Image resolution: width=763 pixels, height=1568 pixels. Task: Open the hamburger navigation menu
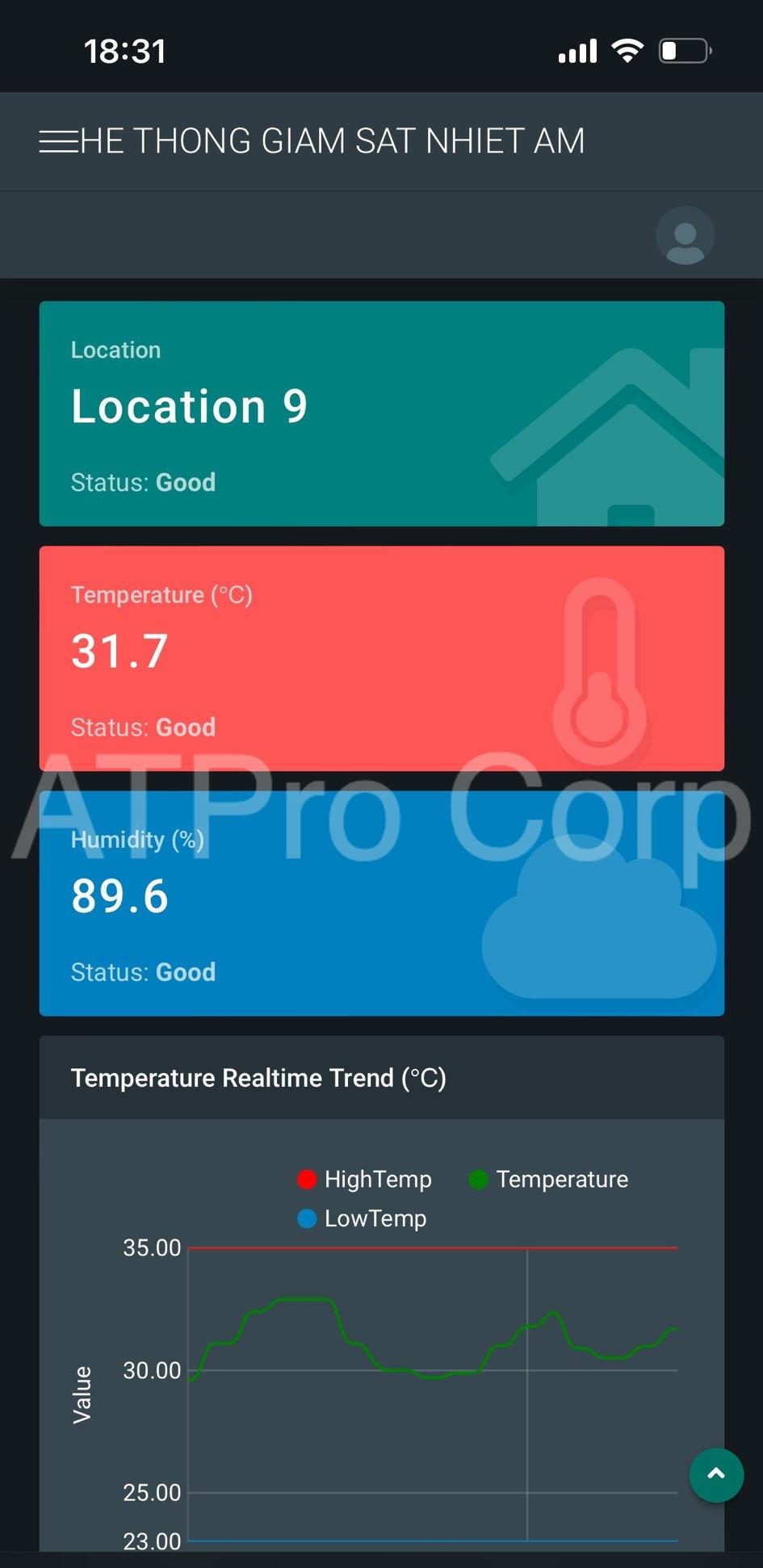click(x=58, y=141)
